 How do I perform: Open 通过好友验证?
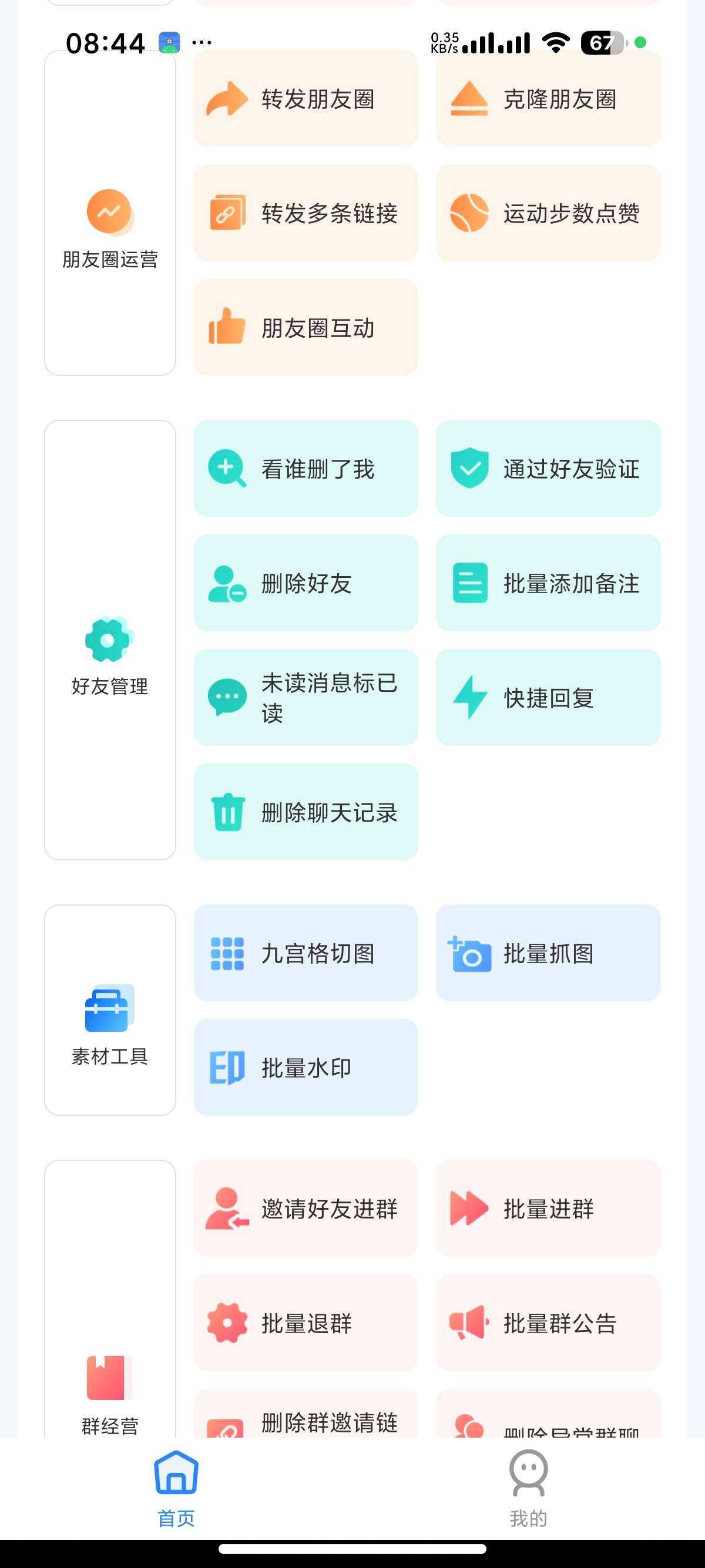click(548, 468)
